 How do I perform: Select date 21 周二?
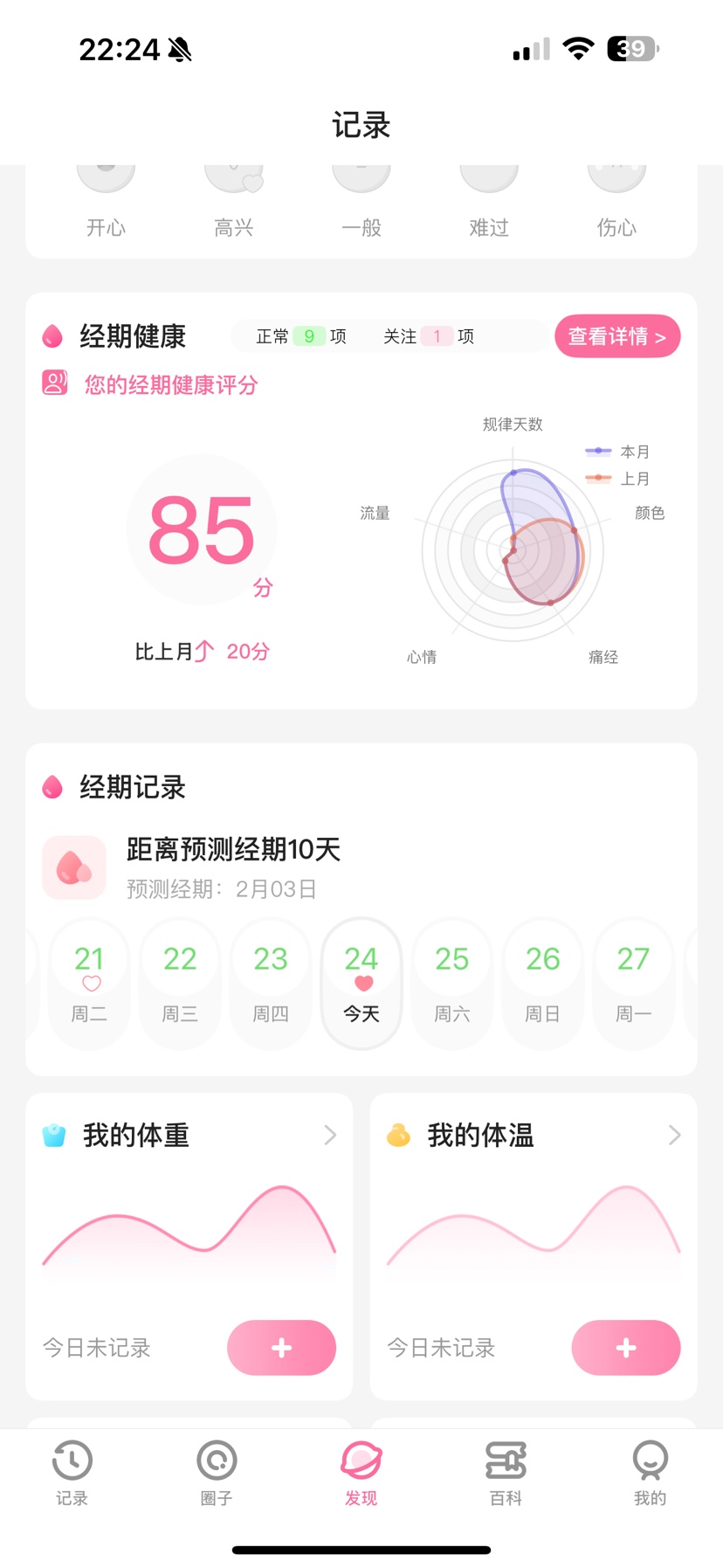pos(89,983)
